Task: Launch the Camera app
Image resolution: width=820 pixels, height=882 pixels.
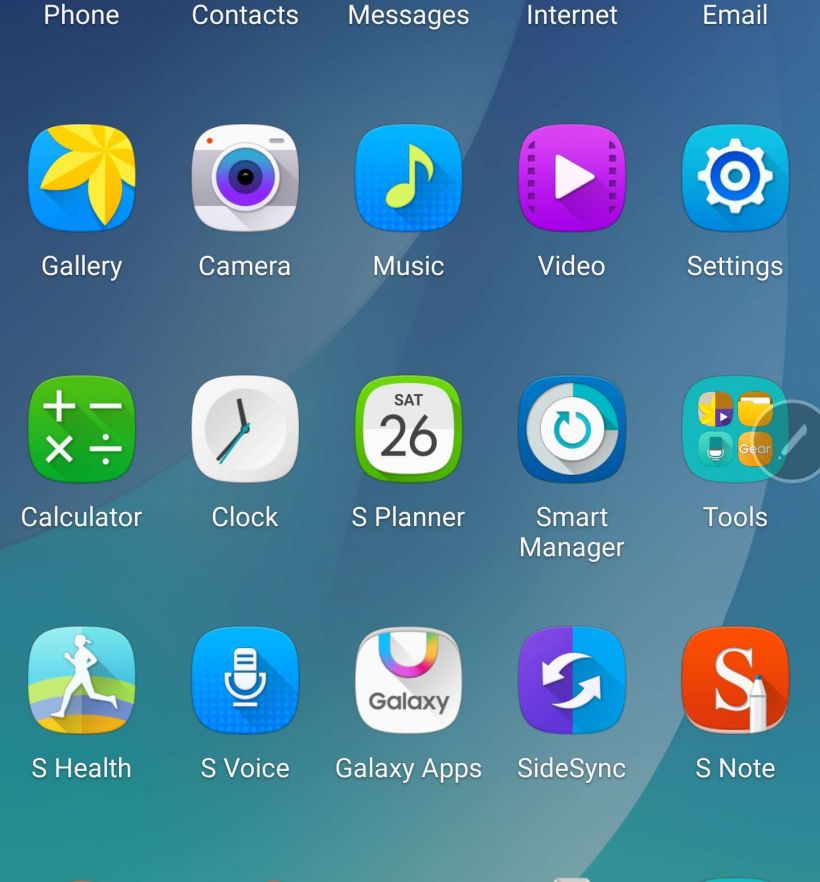Action: [245, 179]
